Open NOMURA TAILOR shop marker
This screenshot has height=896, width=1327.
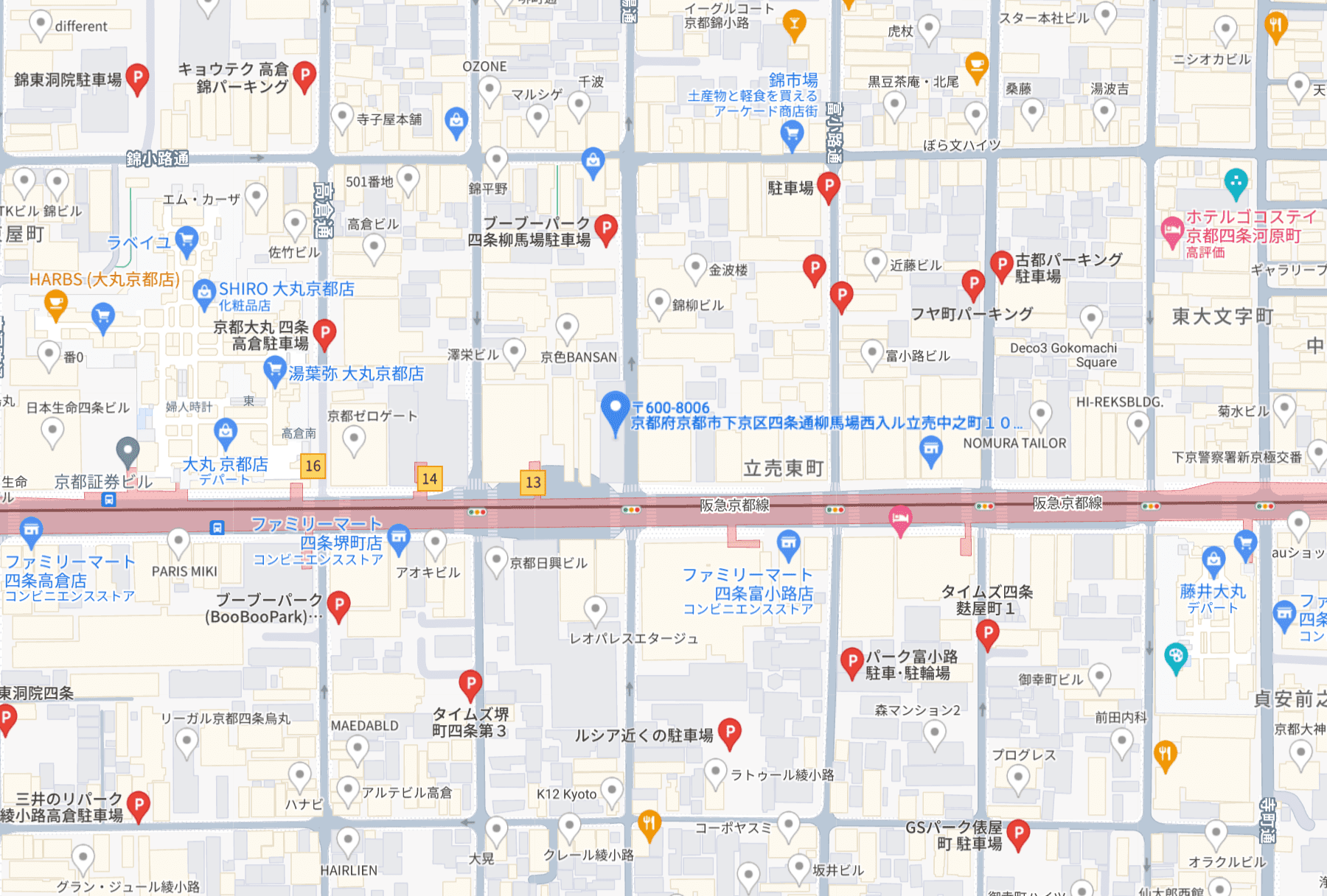click(931, 449)
